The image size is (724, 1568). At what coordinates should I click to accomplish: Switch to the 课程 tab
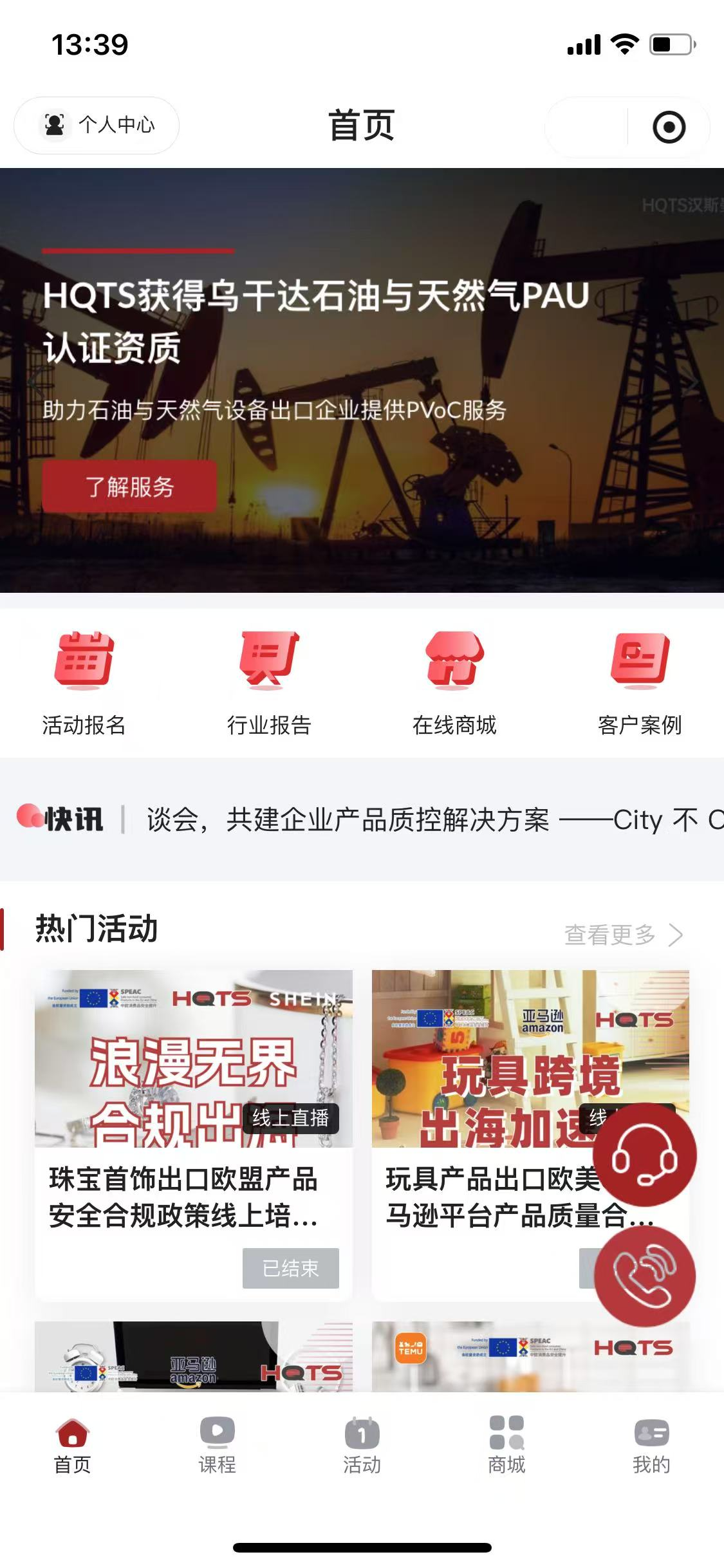(217, 1446)
